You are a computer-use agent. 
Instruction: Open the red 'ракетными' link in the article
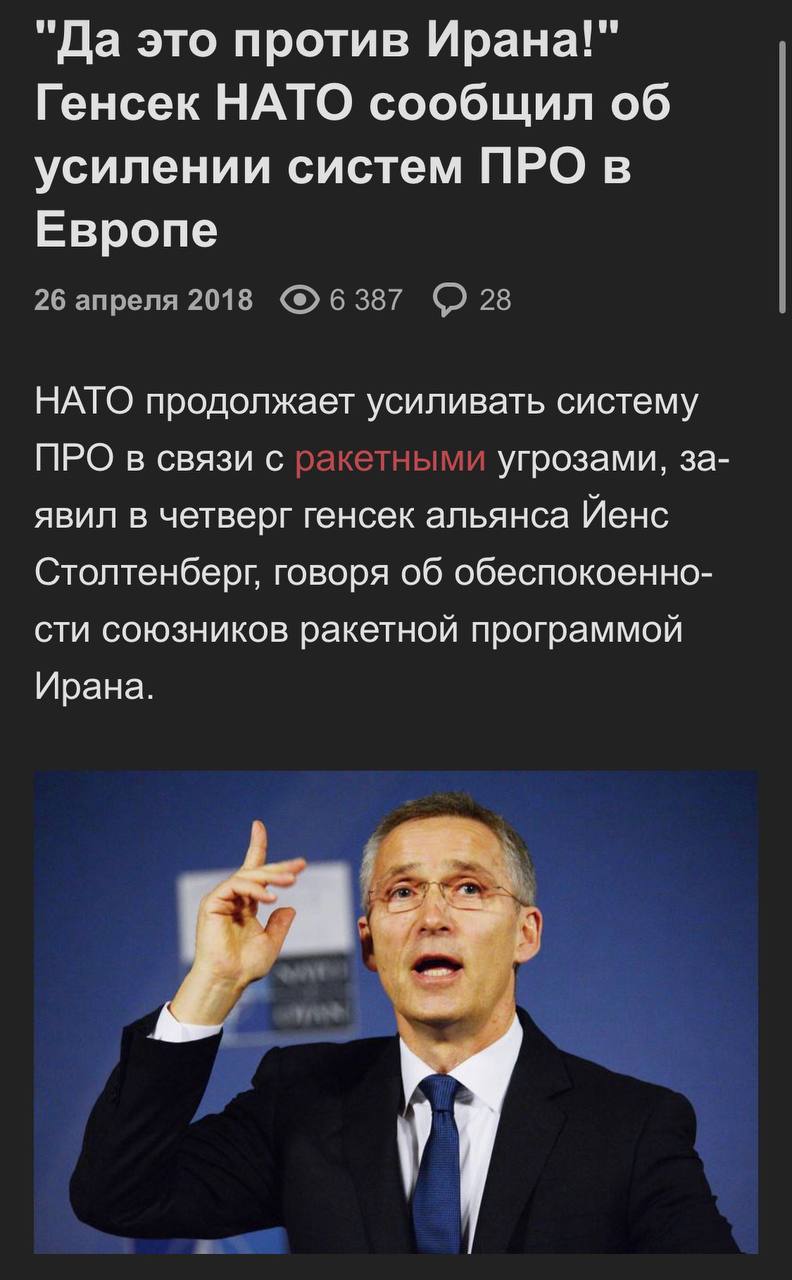(x=391, y=459)
